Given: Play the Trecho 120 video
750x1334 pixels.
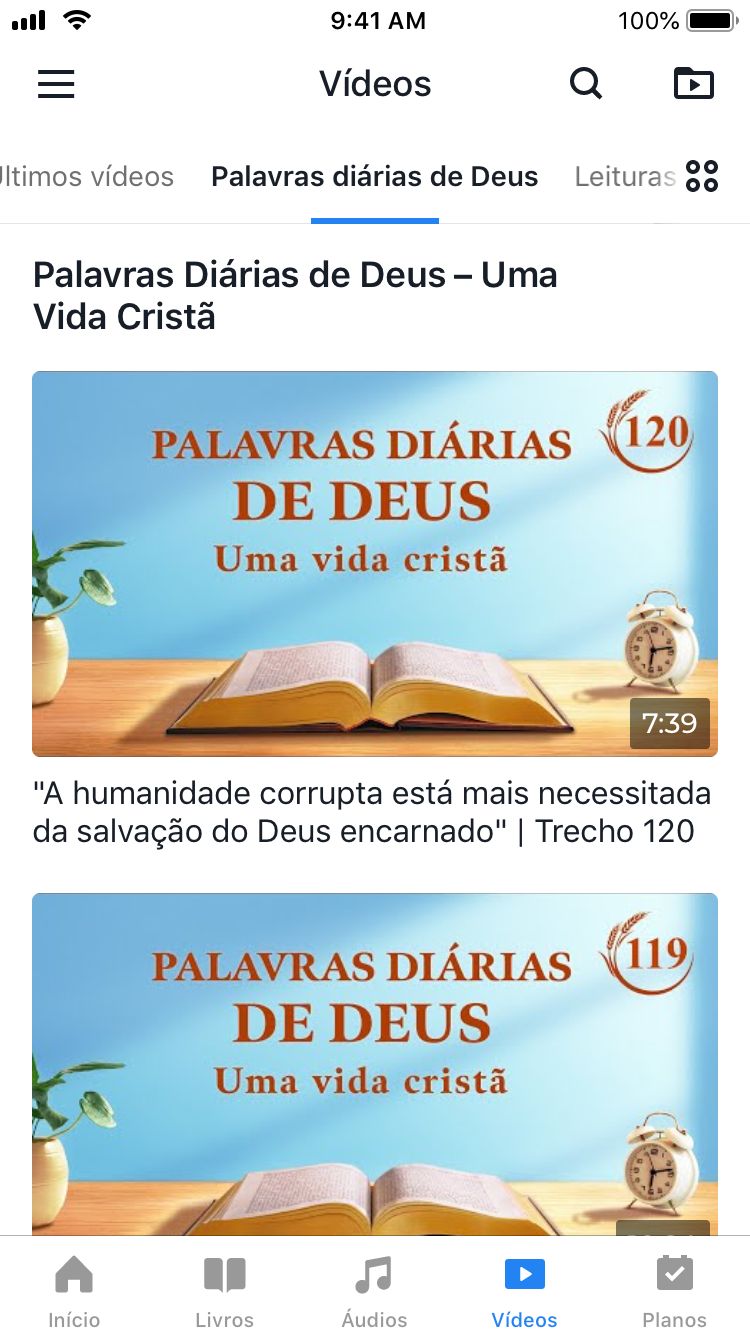Looking at the screenshot, I should point(375,563).
